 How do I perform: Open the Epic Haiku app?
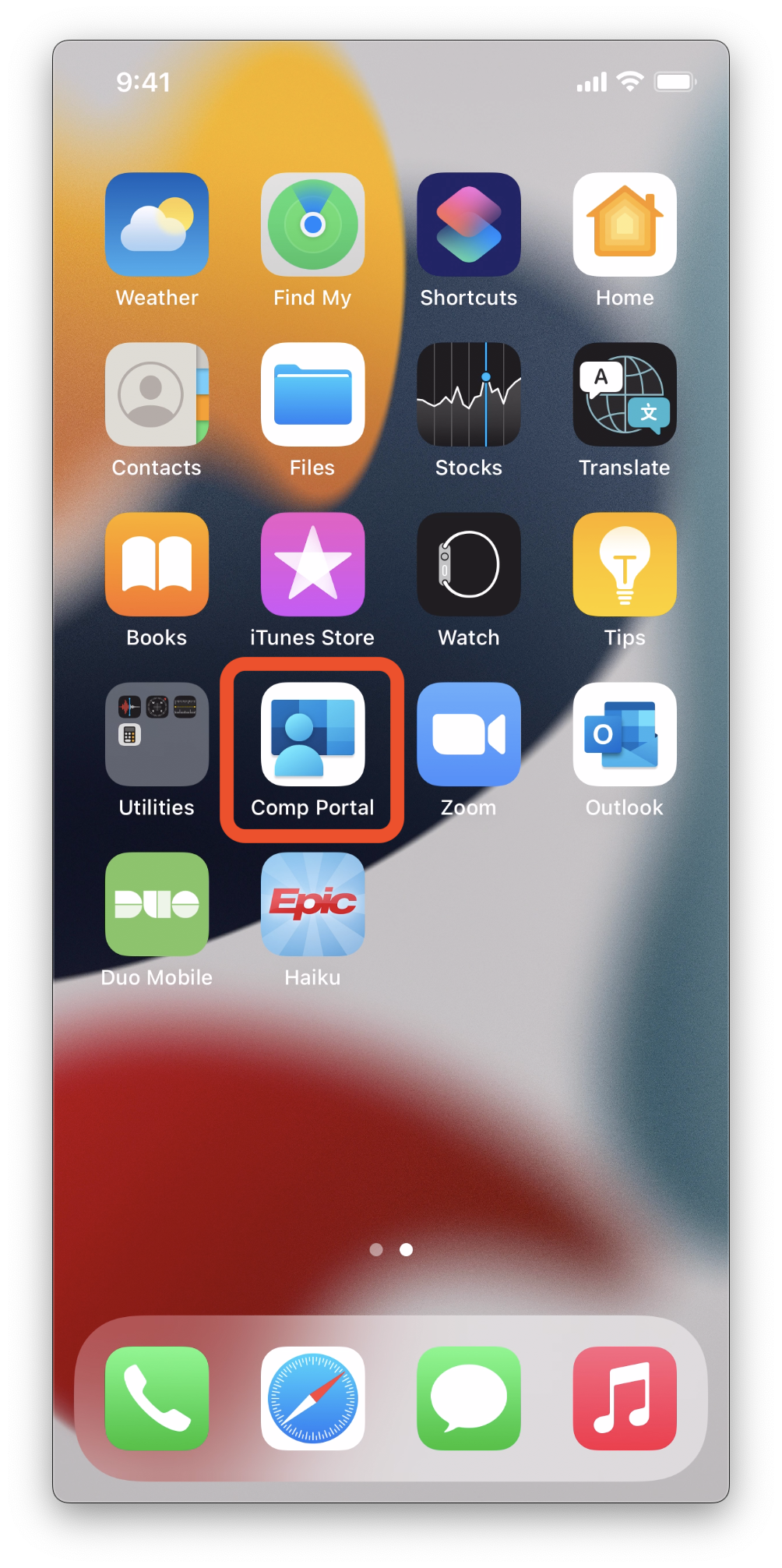(x=312, y=904)
